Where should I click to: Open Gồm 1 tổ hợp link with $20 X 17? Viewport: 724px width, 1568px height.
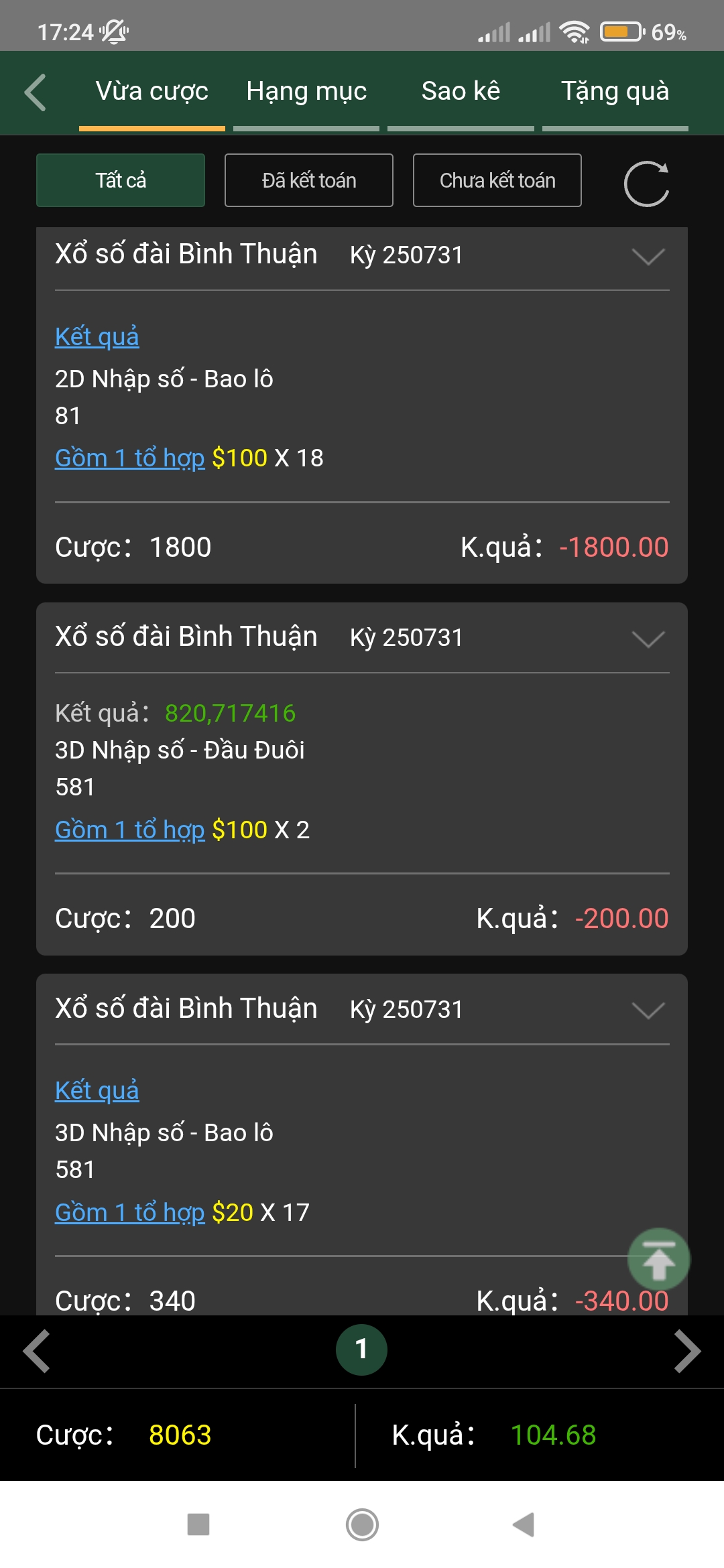(x=130, y=1212)
